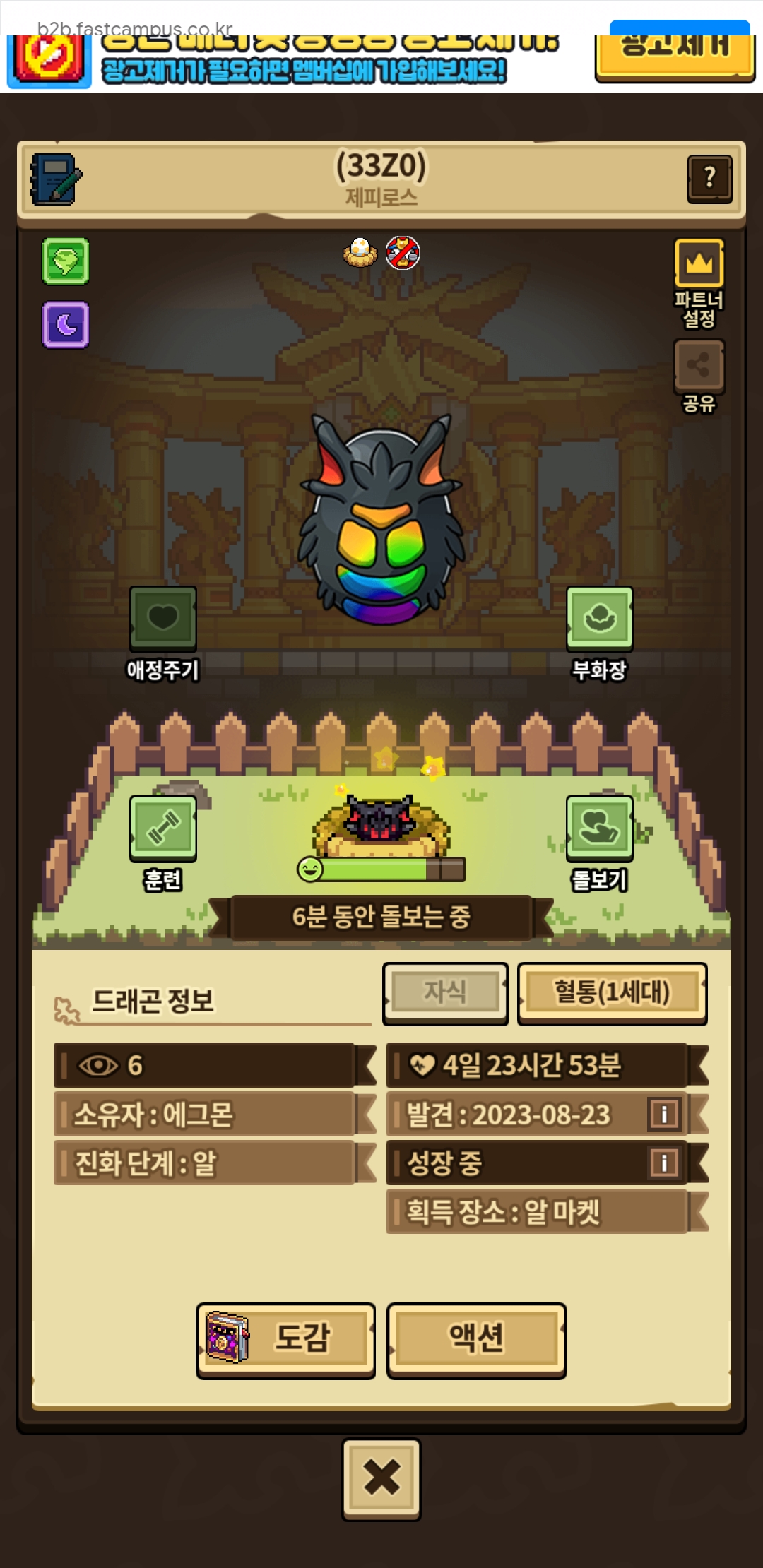The height and width of the screenshot is (1568, 763).
Task: Show info for 성장 중 status
Action: [664, 1163]
